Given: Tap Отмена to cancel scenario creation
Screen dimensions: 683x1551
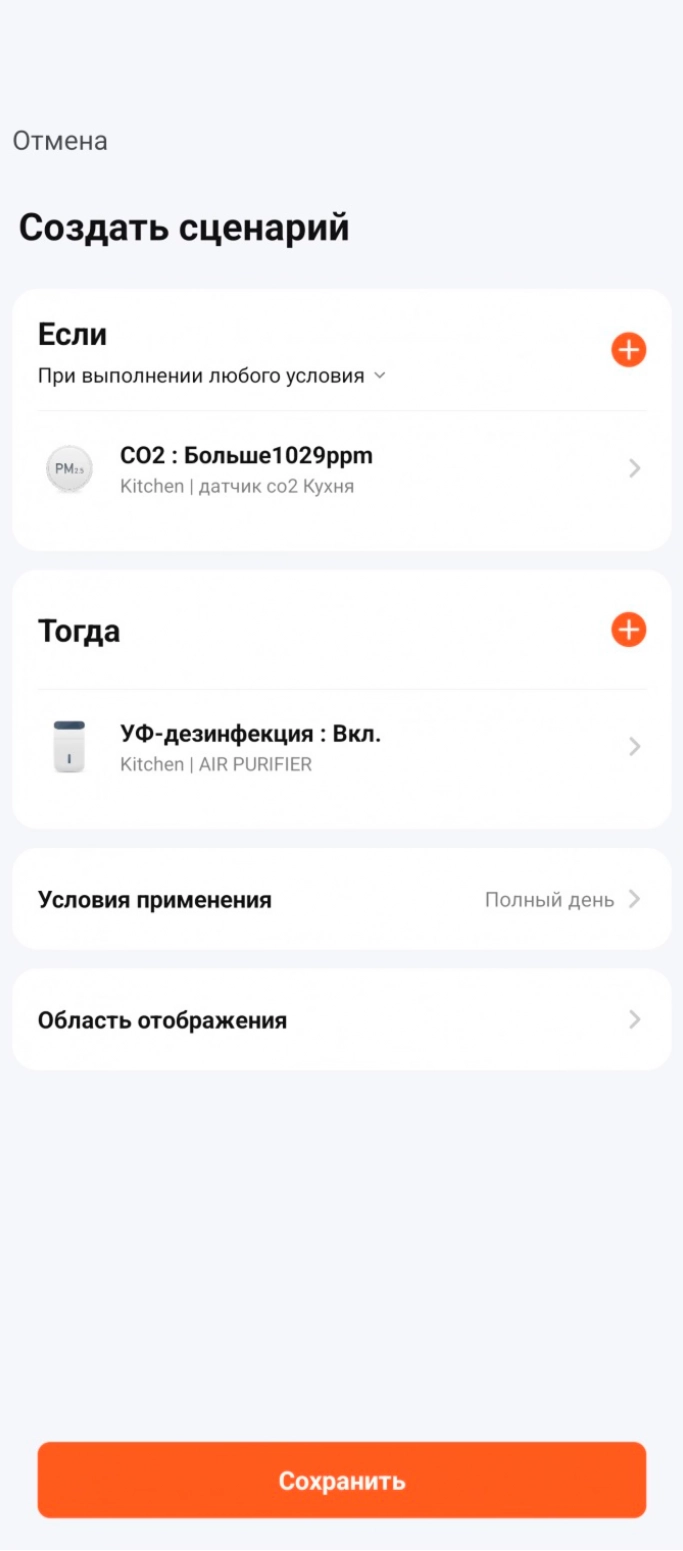Looking at the screenshot, I should tap(60, 141).
